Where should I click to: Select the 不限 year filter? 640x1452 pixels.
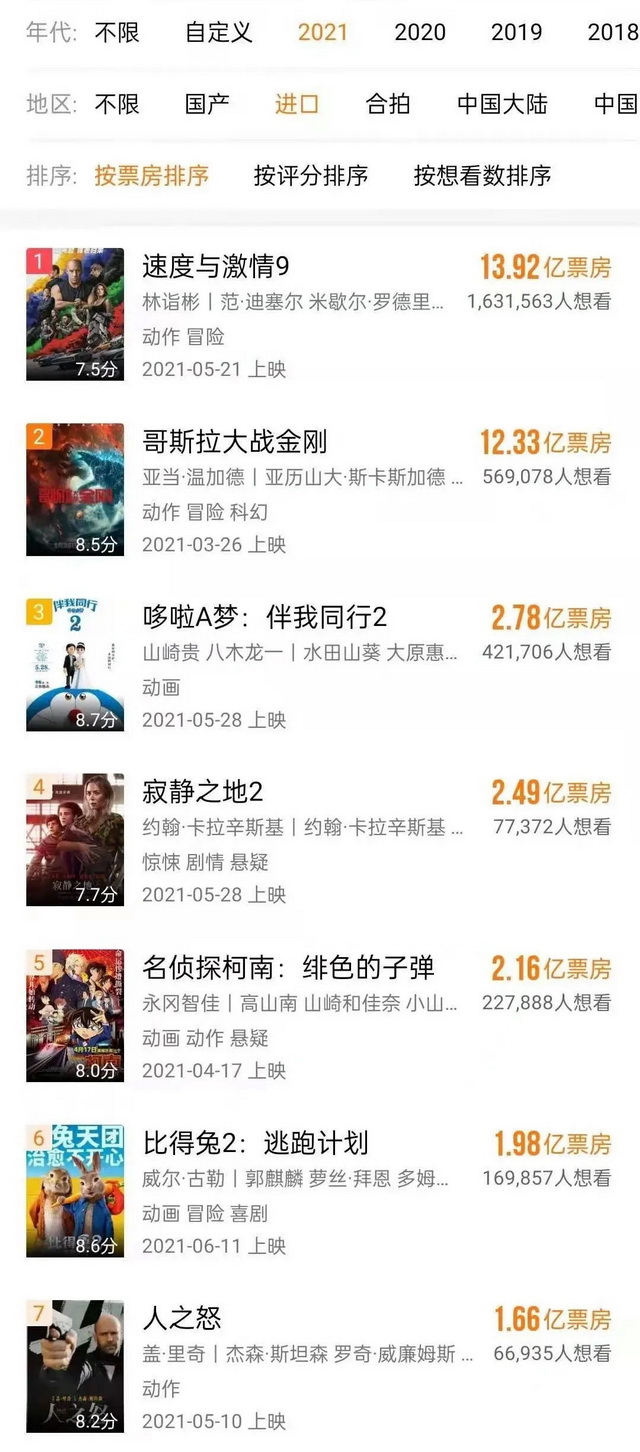117,32
